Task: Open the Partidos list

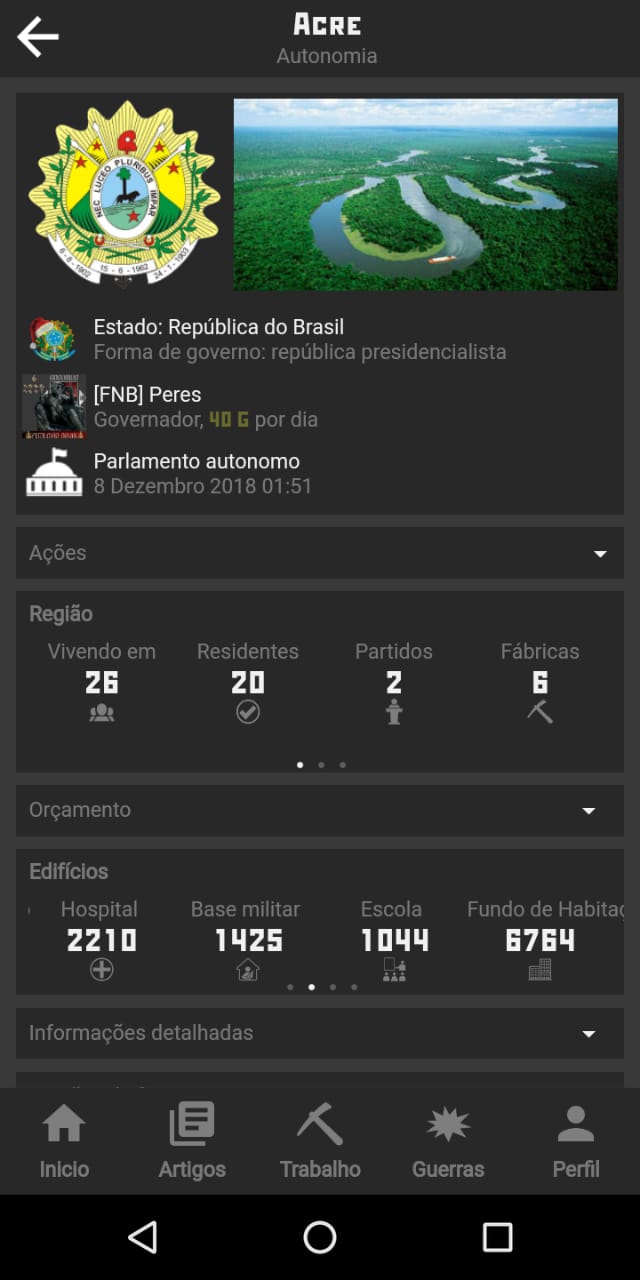Action: click(x=394, y=682)
